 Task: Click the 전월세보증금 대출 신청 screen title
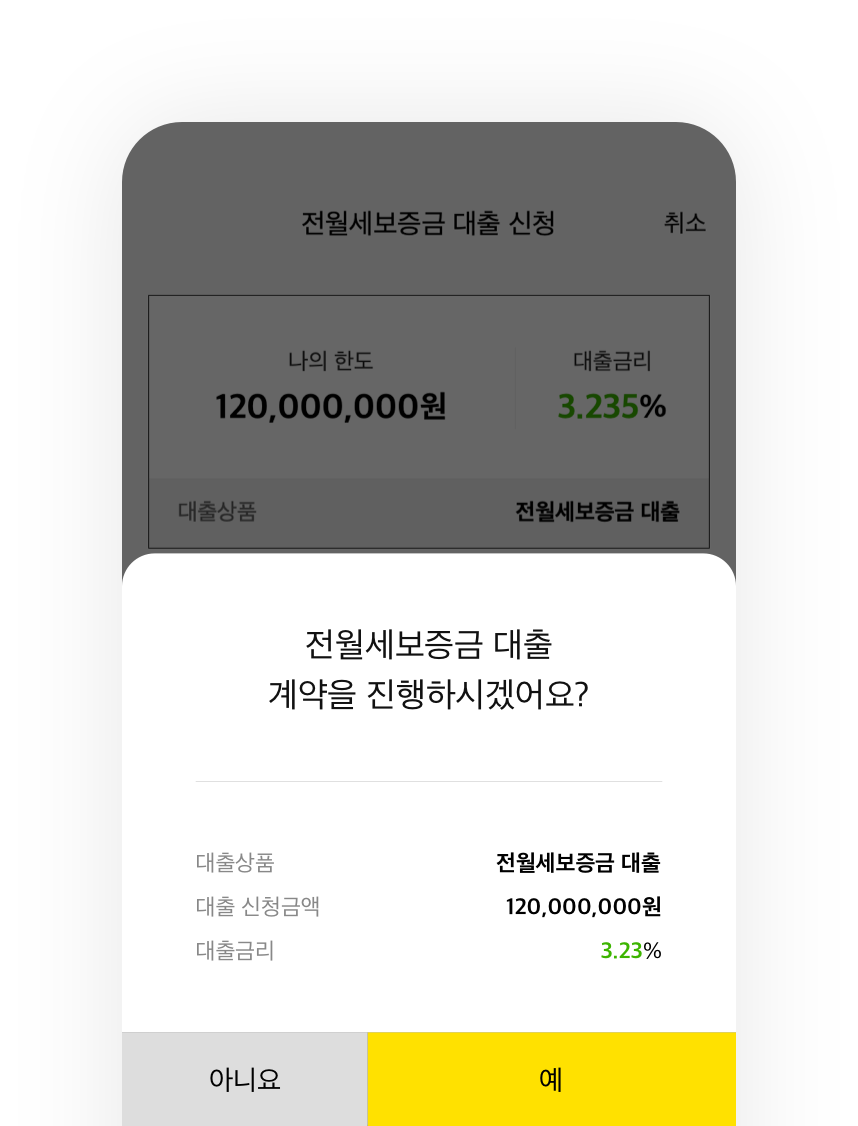click(428, 224)
